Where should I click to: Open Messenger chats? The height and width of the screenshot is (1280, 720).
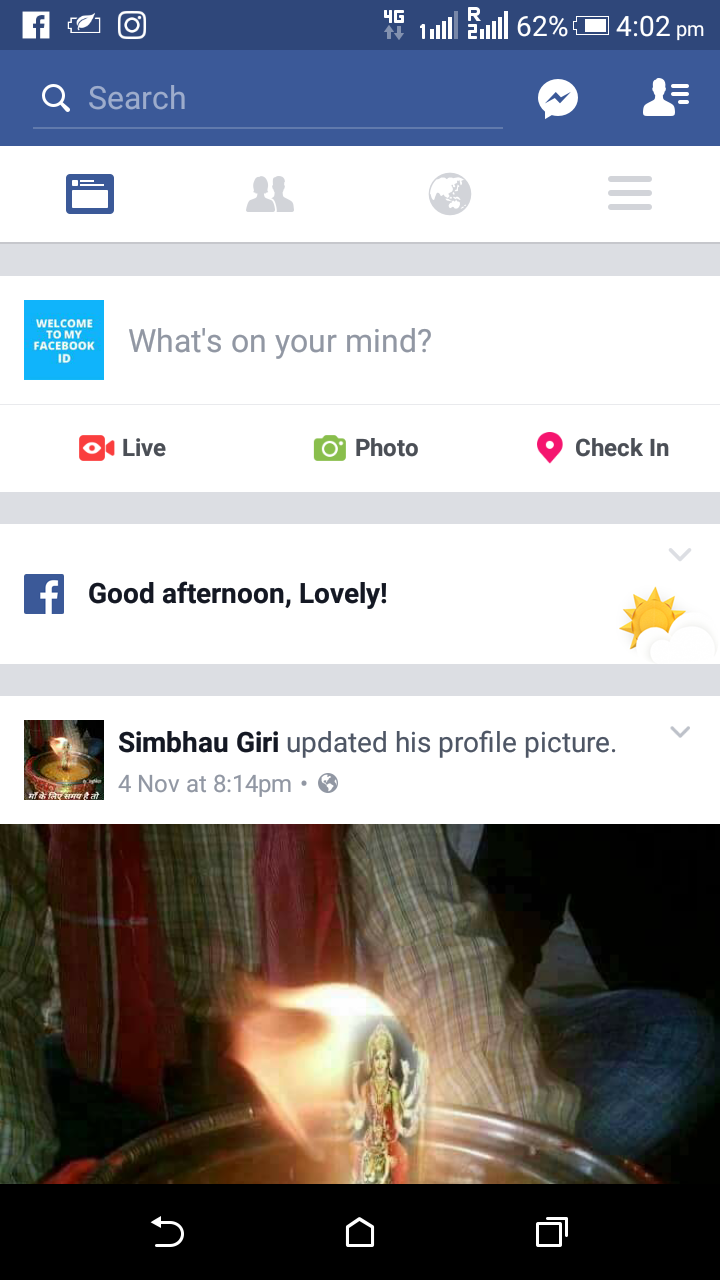point(558,98)
